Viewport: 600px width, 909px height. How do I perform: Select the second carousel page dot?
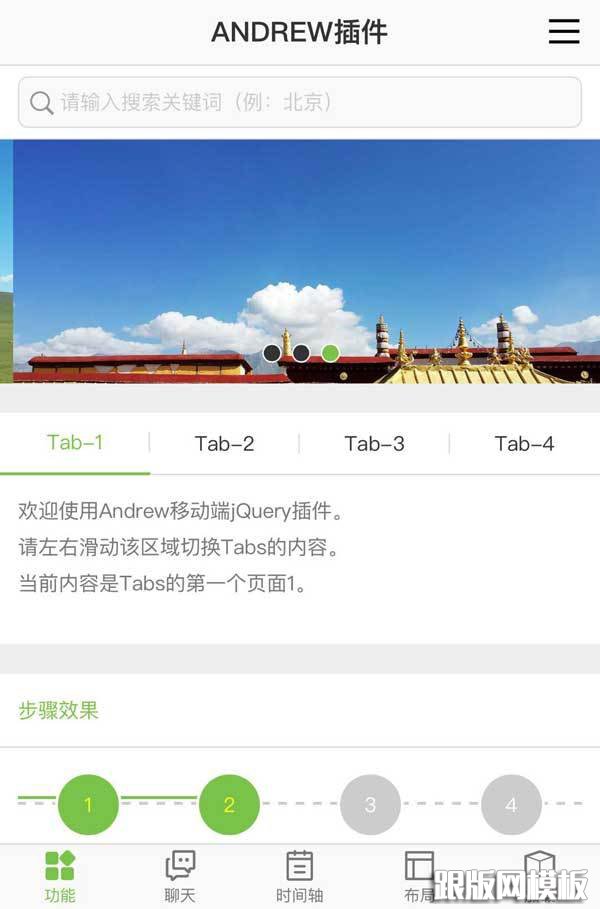pos(301,353)
